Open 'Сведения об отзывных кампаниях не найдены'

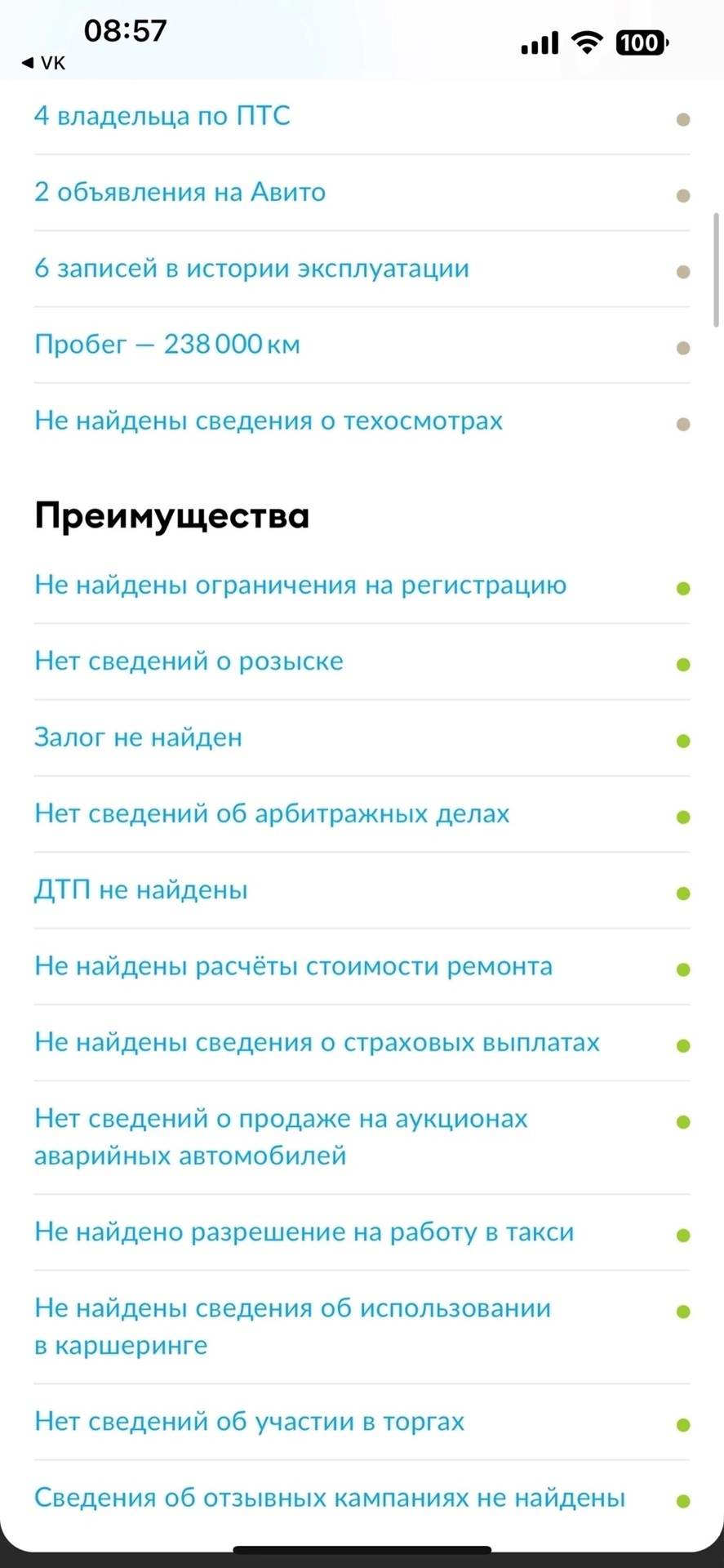point(362,1499)
